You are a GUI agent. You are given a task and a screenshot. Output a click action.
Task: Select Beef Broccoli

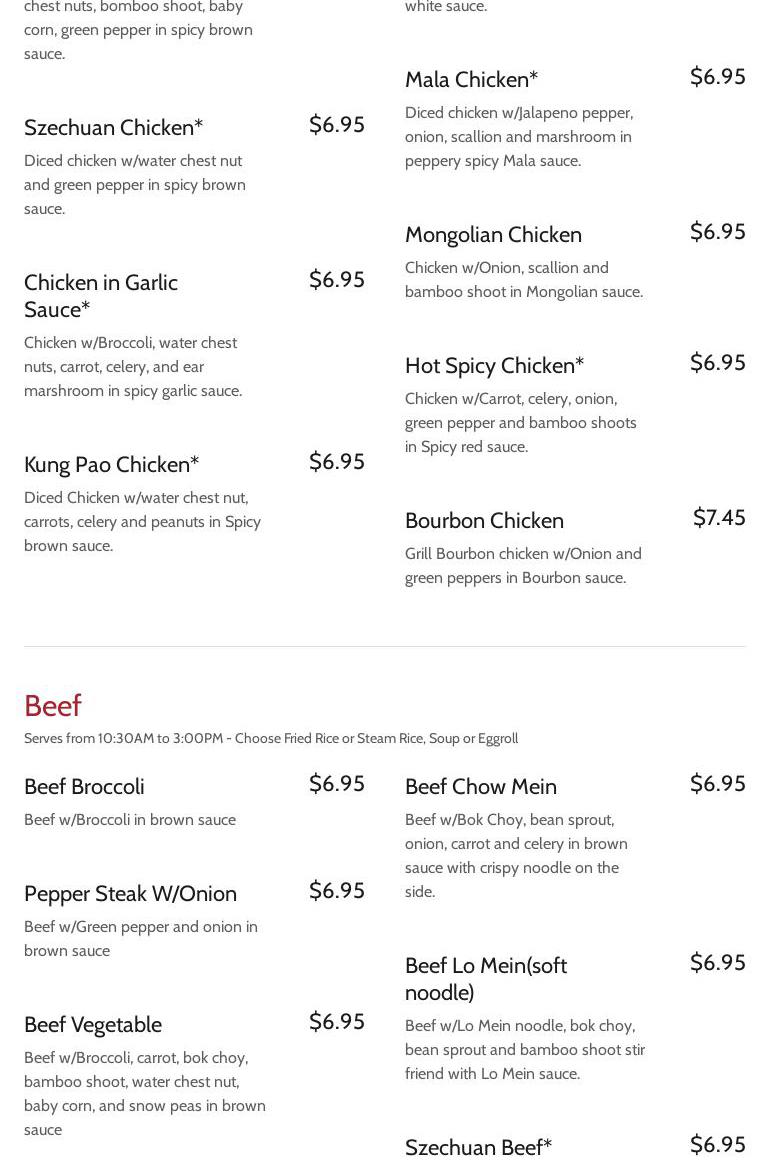point(84,787)
